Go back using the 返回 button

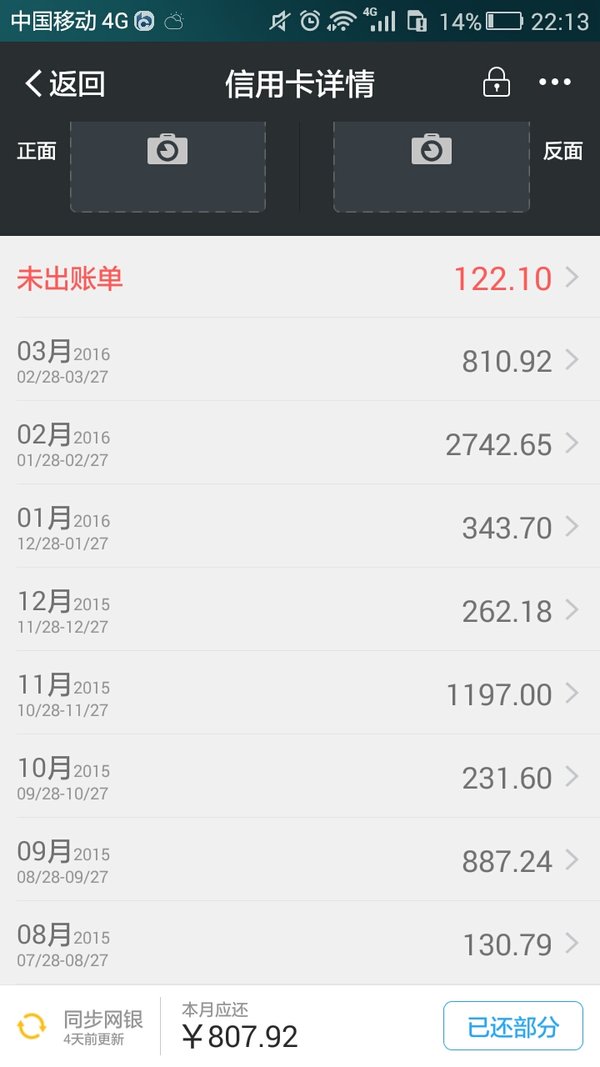(x=65, y=84)
